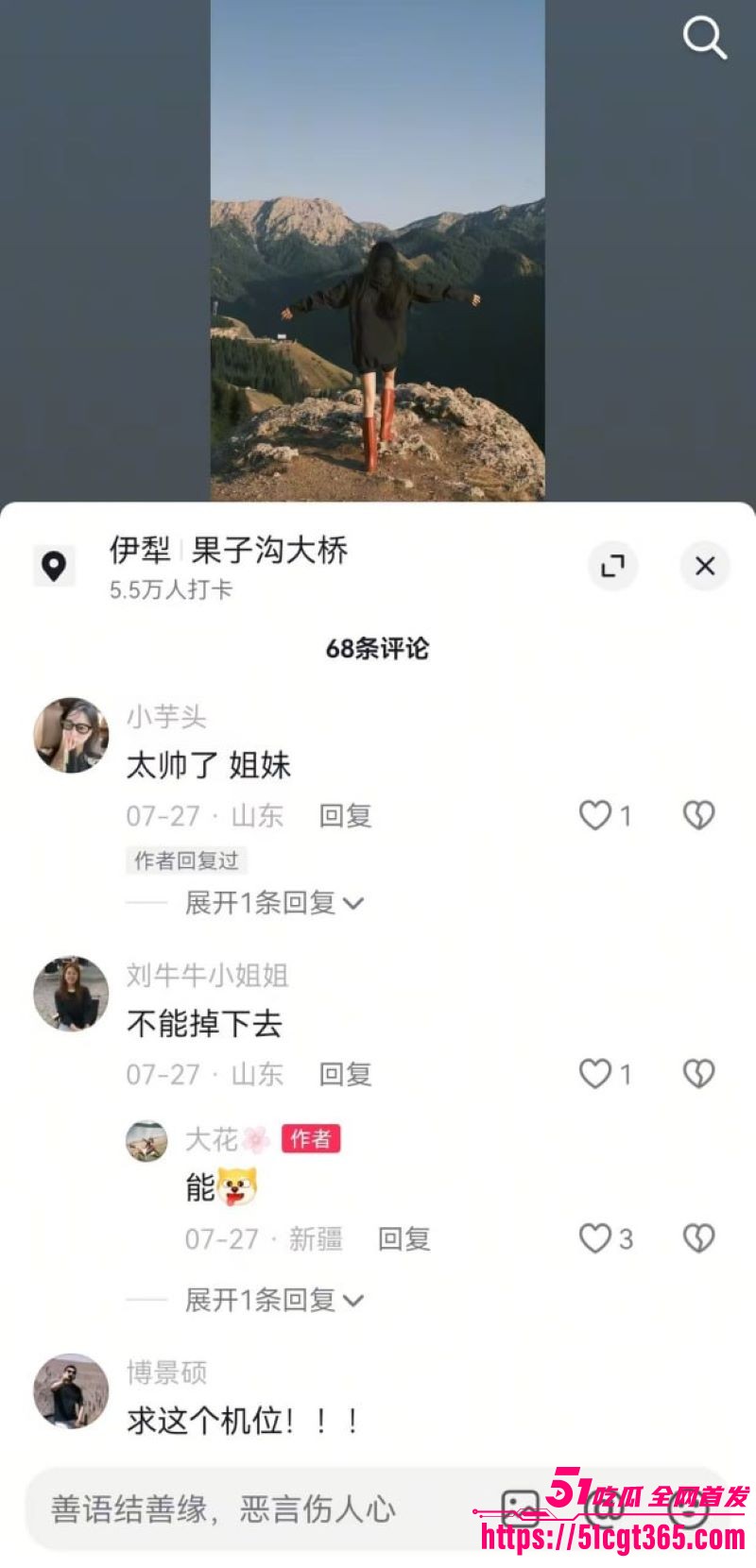
Task: Click the location pin icon beside 伊犁
Action: (52, 565)
